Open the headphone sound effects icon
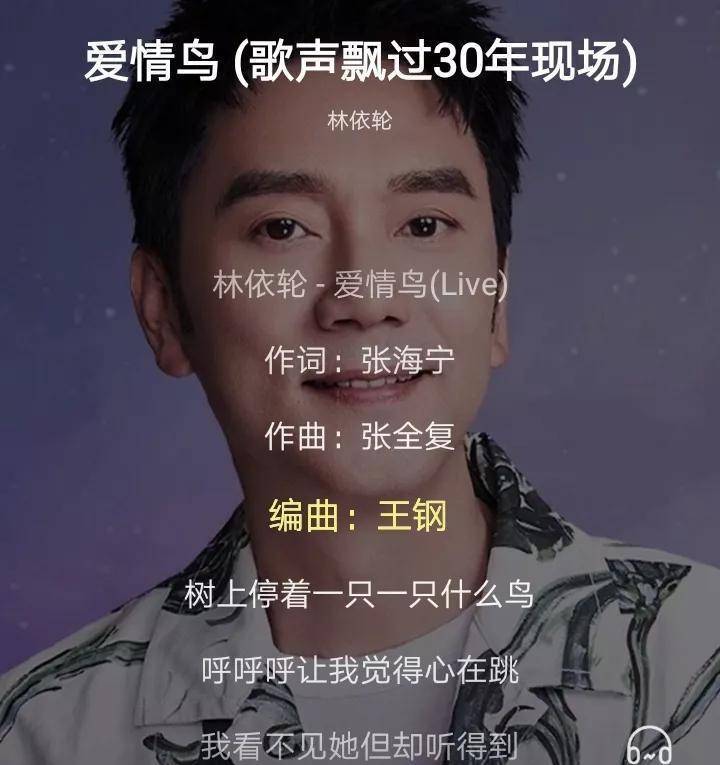The height and width of the screenshot is (765, 720). pyautogui.click(x=648, y=745)
